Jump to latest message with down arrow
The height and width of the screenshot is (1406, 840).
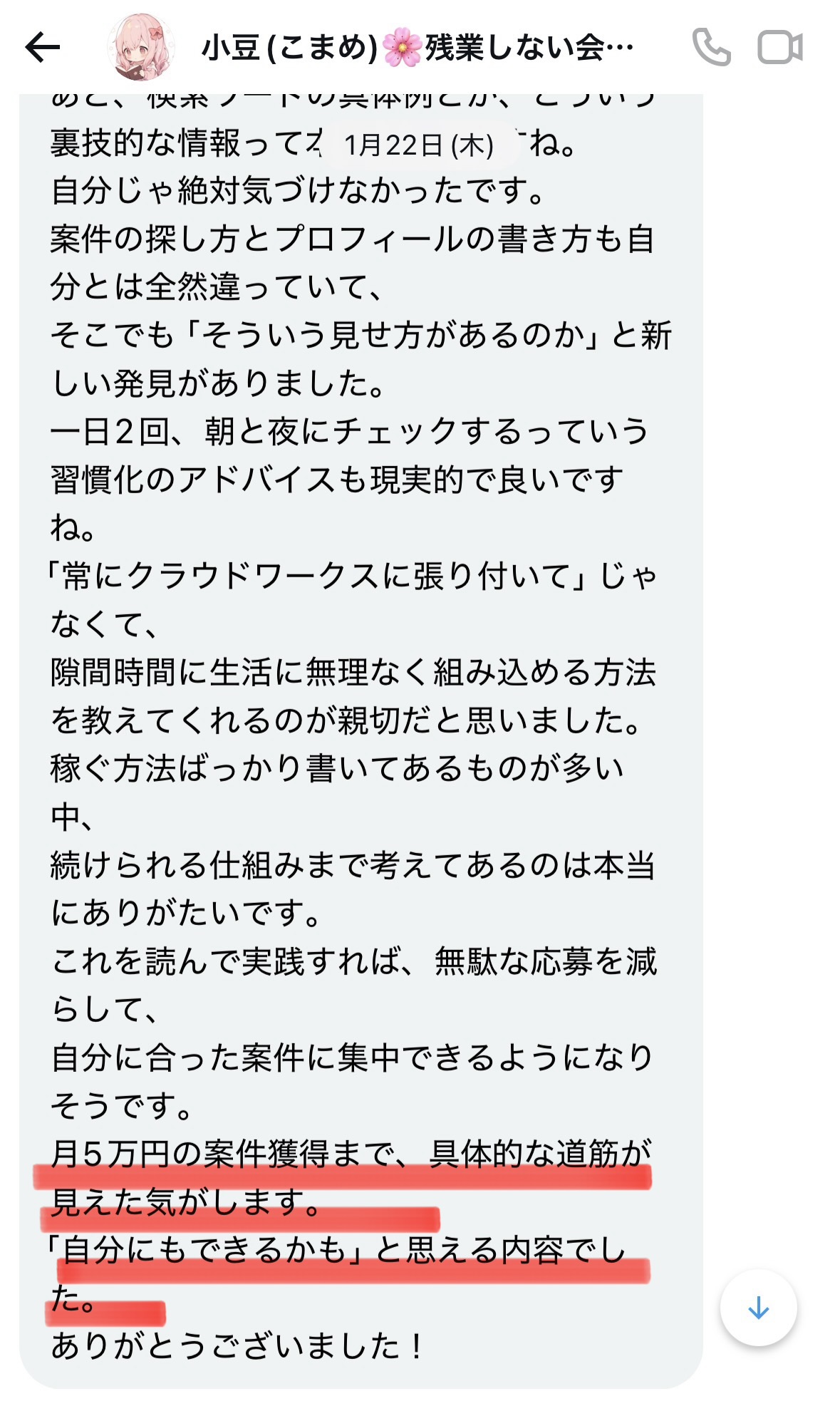point(758,1308)
